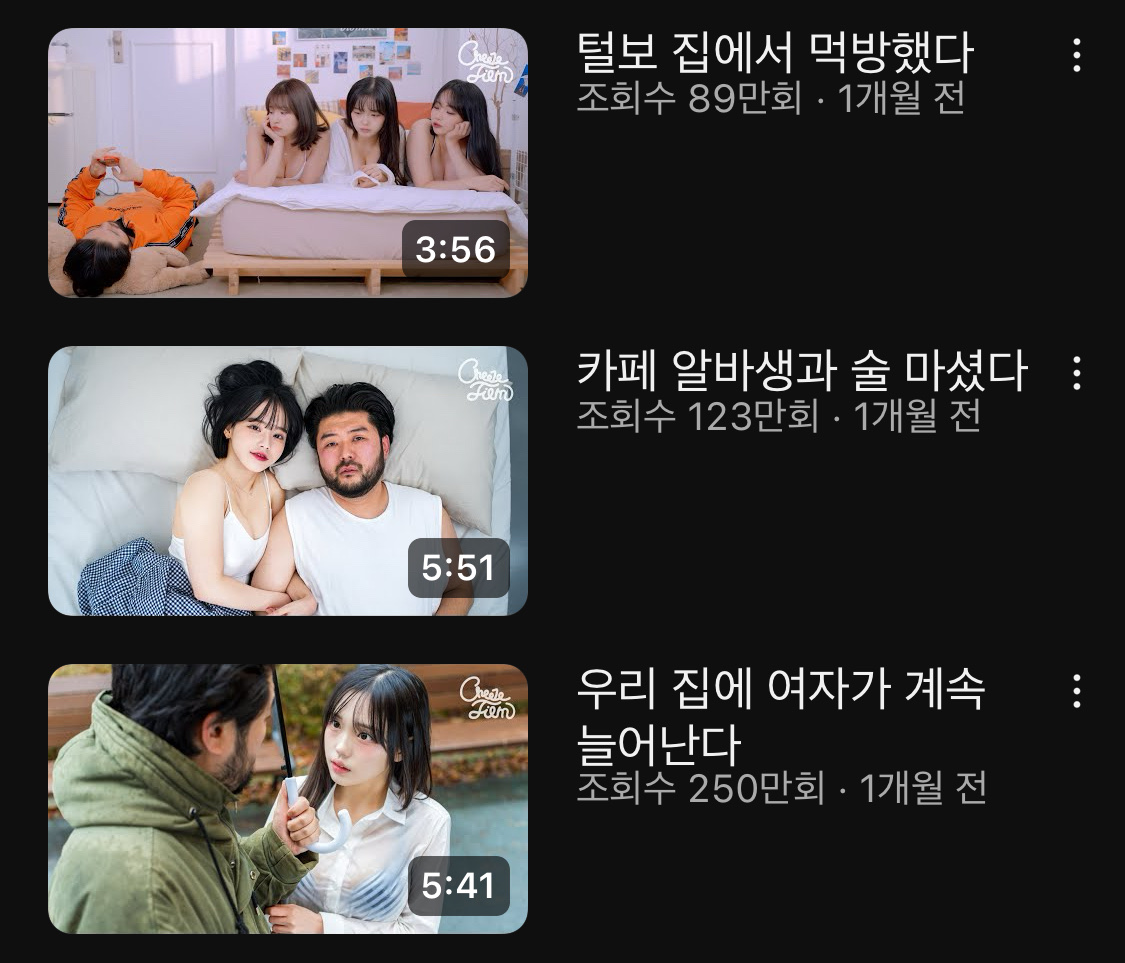Image resolution: width=1125 pixels, height=963 pixels.
Task: Select the title '카페 알바생과 술 마셨다'
Action: (x=802, y=372)
